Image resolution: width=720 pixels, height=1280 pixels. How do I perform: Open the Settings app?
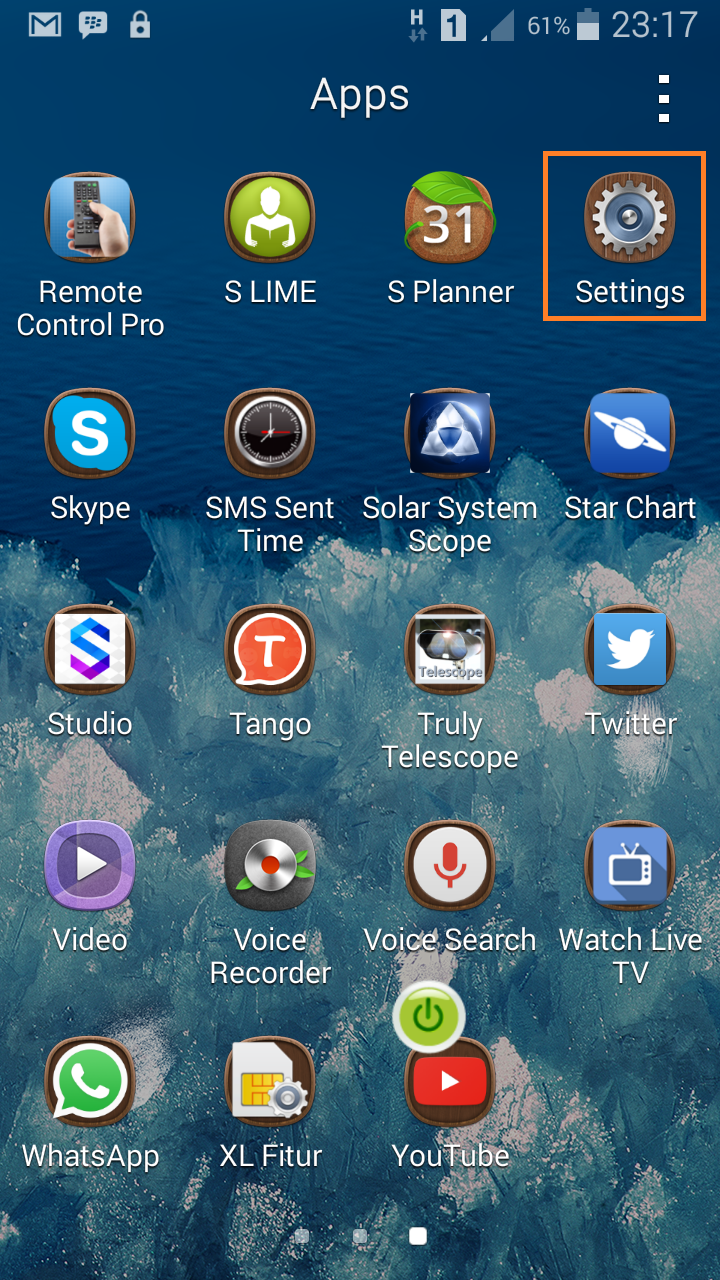629,218
